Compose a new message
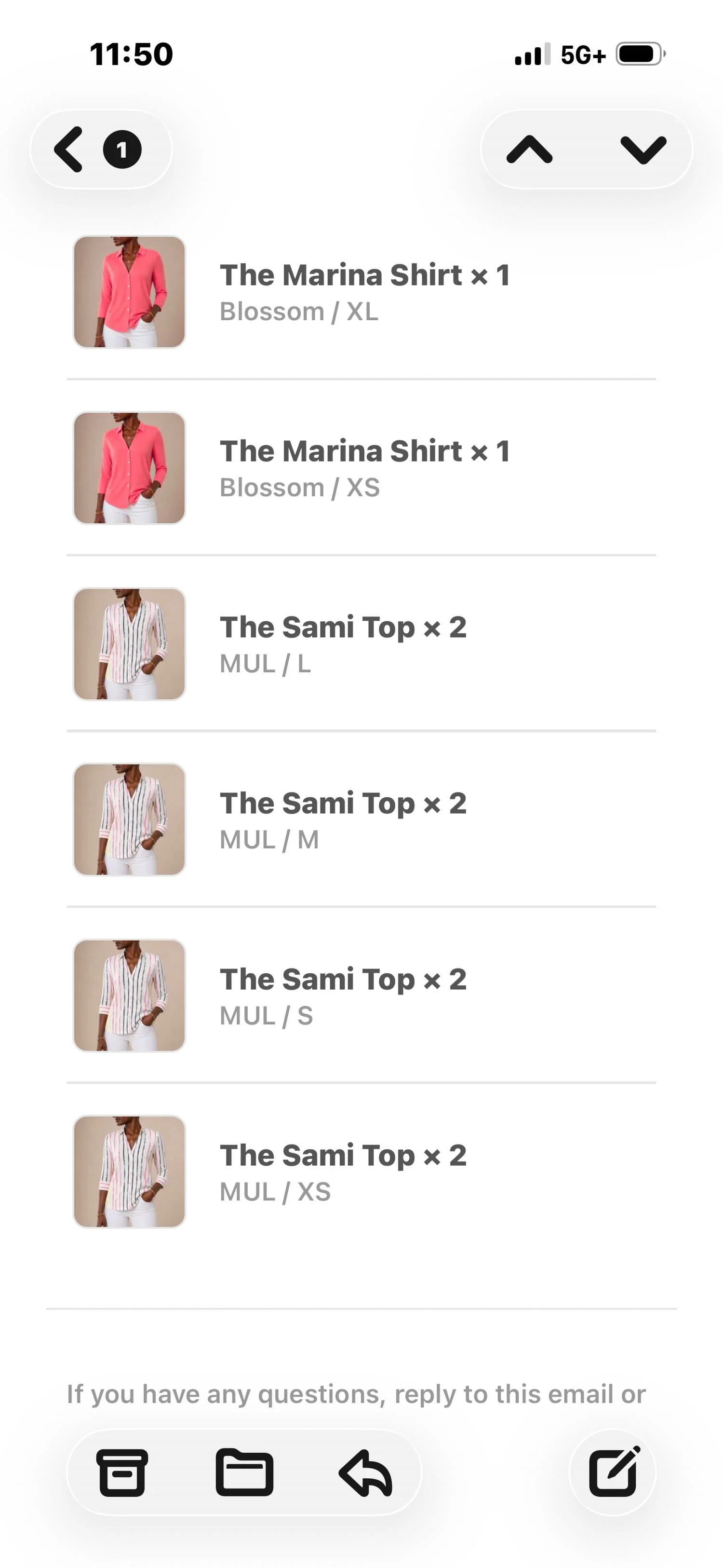The height and width of the screenshot is (1568, 723). pyautogui.click(x=613, y=1472)
